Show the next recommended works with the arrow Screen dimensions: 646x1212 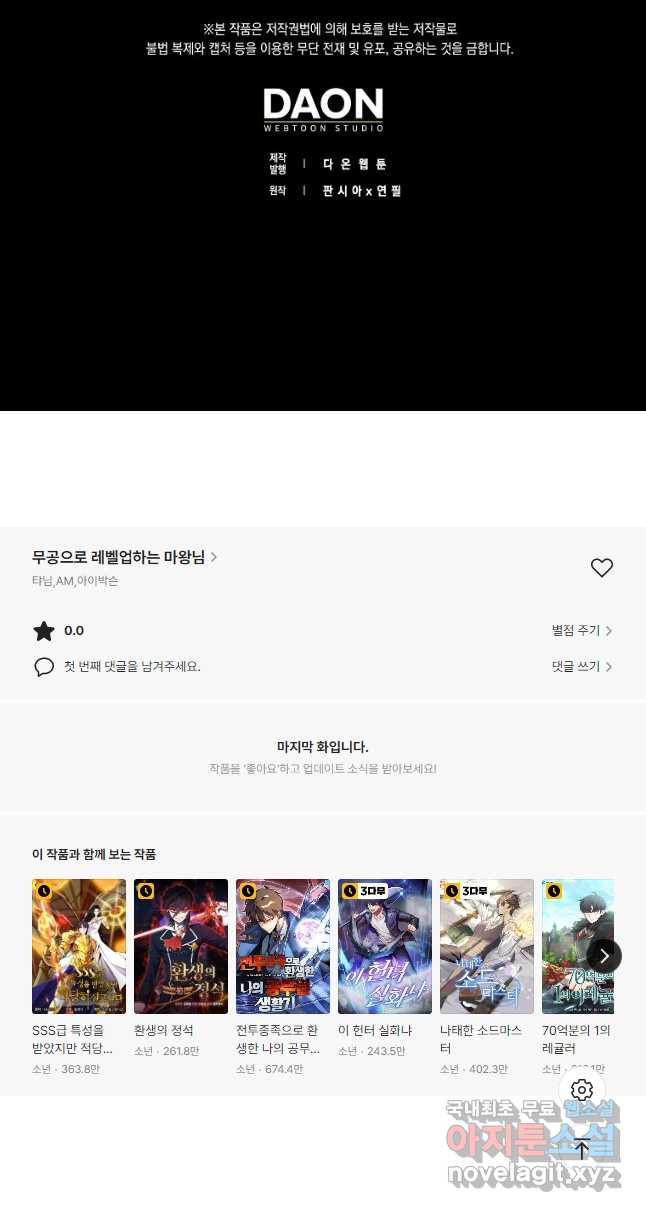tap(604, 956)
